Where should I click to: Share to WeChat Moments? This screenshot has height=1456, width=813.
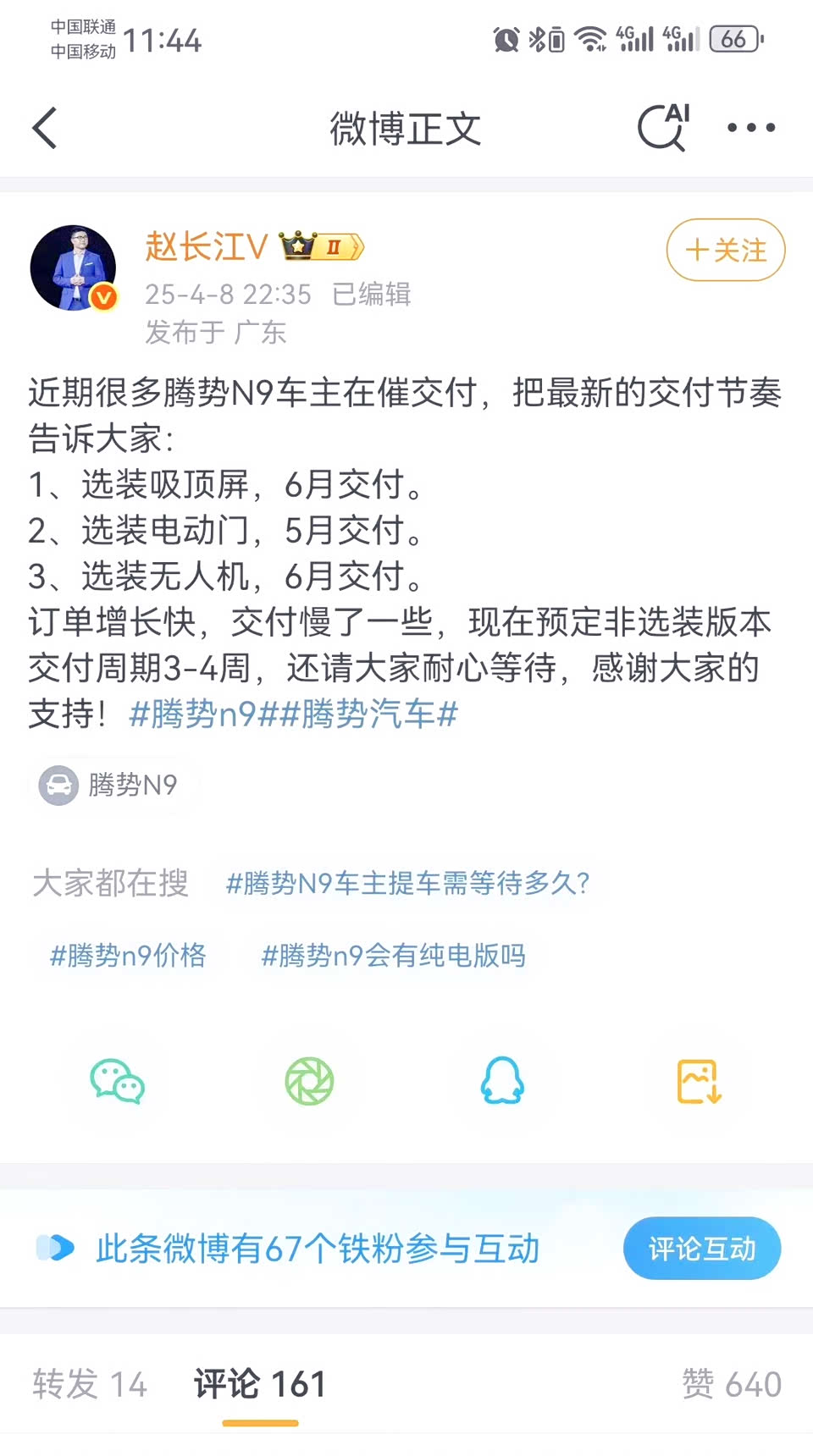click(x=309, y=1082)
